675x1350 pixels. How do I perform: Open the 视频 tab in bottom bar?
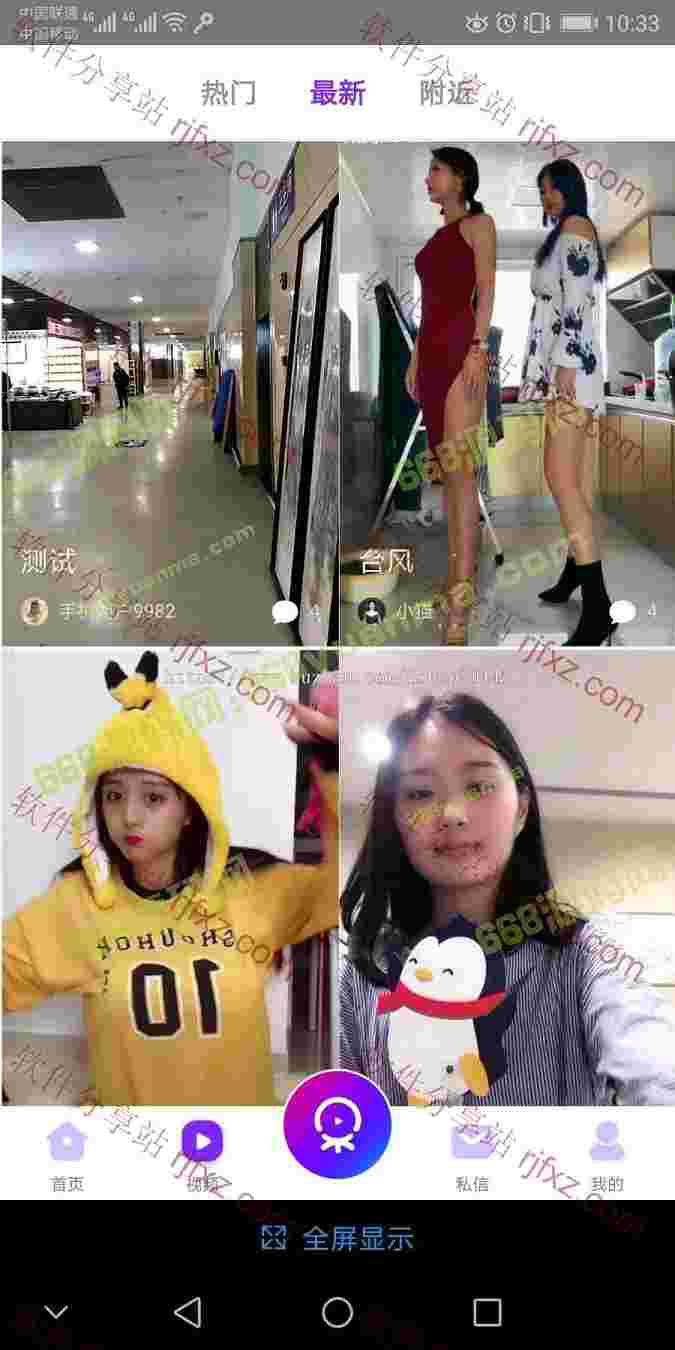pos(202,1157)
